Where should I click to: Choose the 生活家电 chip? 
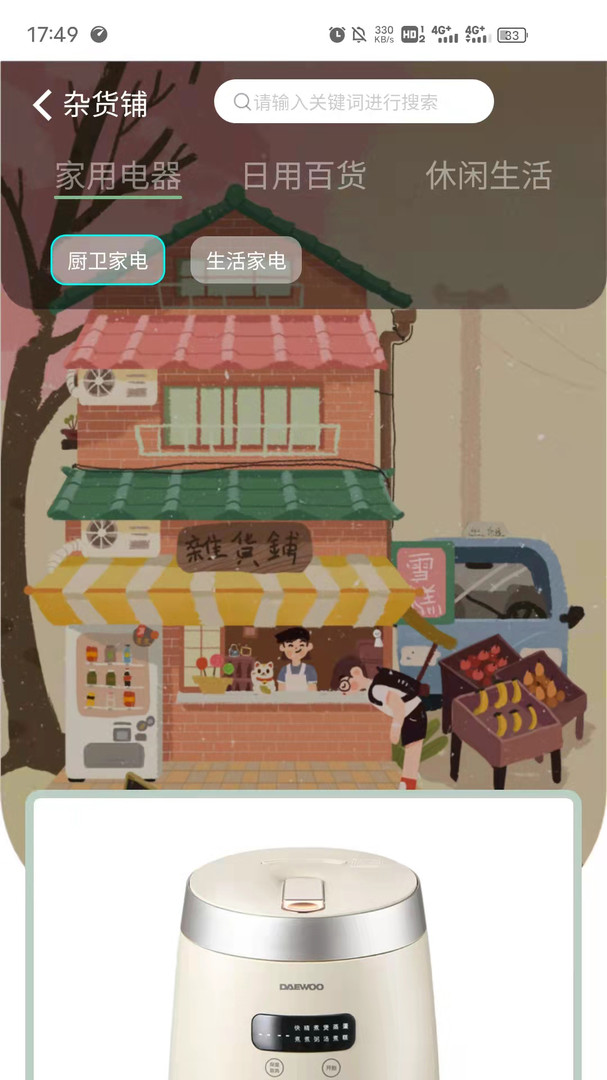click(x=246, y=260)
